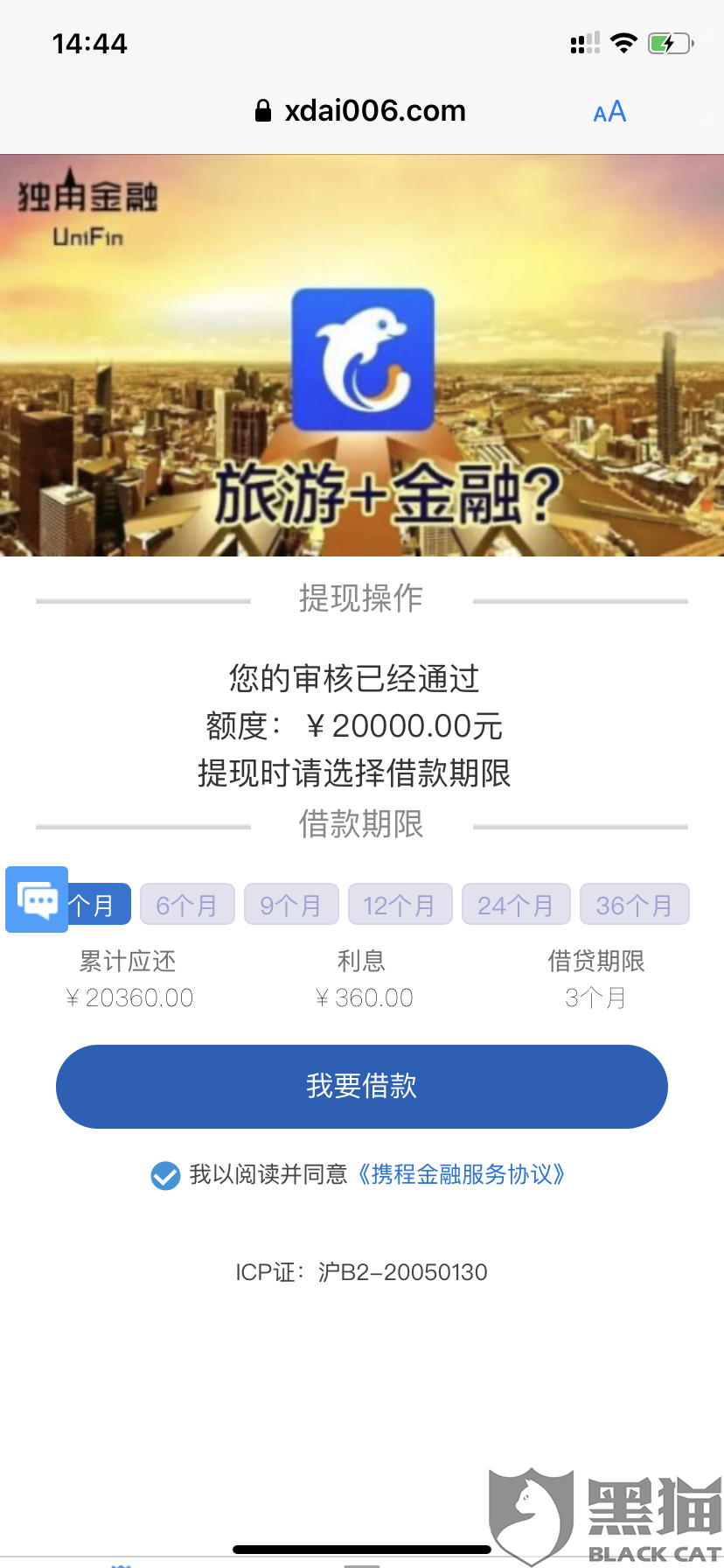Viewport: 724px width, 1568px height.
Task: Click the 14:44 clock display
Action: (x=90, y=42)
